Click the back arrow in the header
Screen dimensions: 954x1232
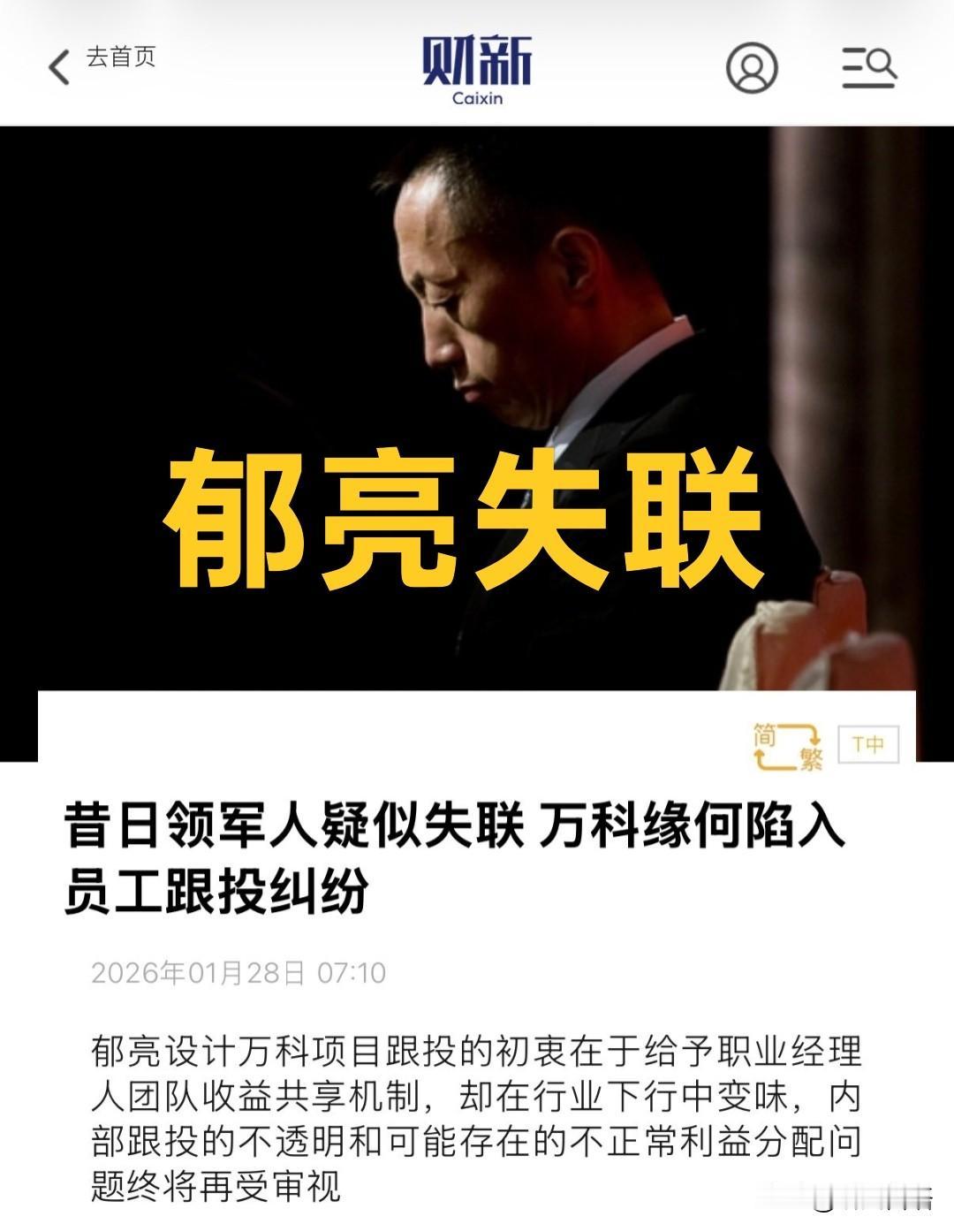[x=59, y=65]
